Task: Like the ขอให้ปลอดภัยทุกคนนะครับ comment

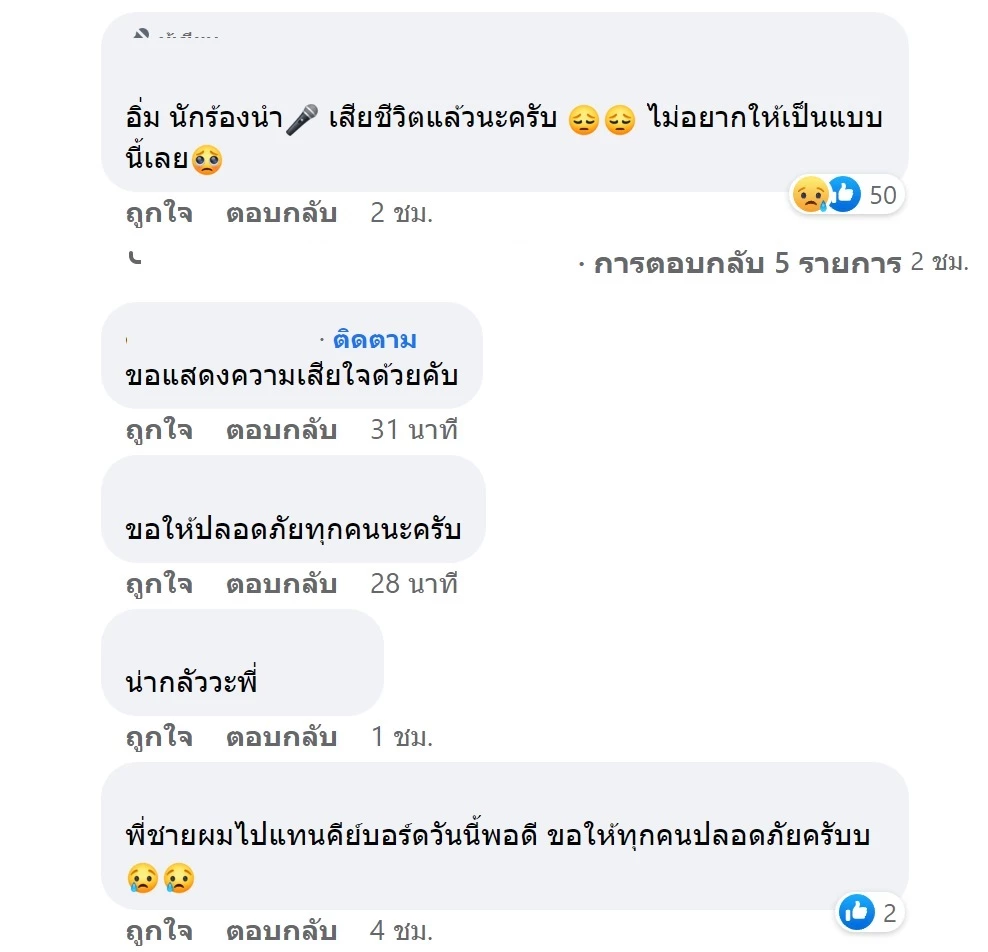Action: 159,584
